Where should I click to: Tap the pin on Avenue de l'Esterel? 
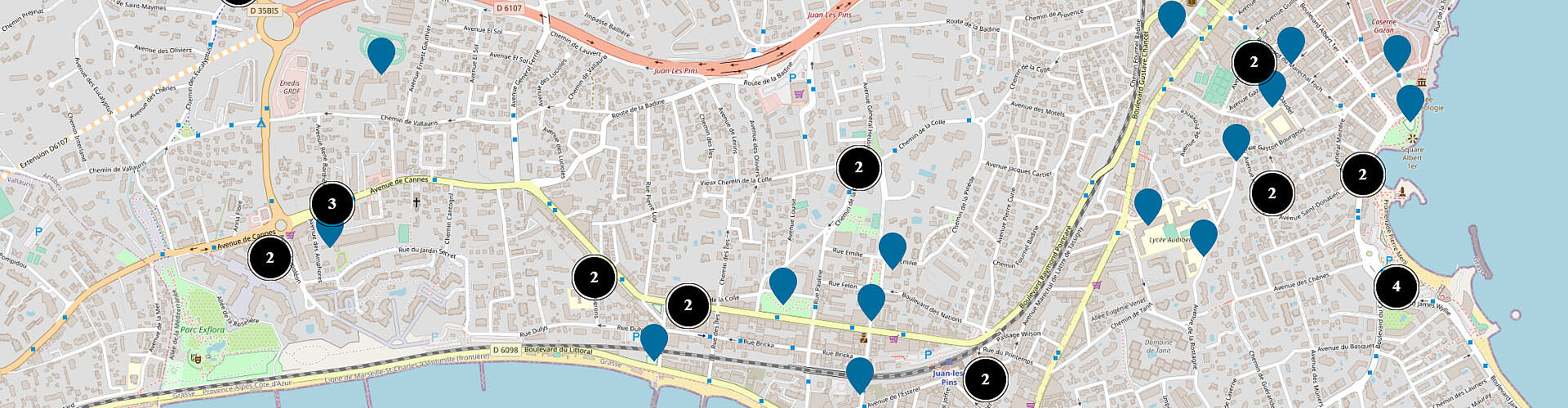pos(859,373)
